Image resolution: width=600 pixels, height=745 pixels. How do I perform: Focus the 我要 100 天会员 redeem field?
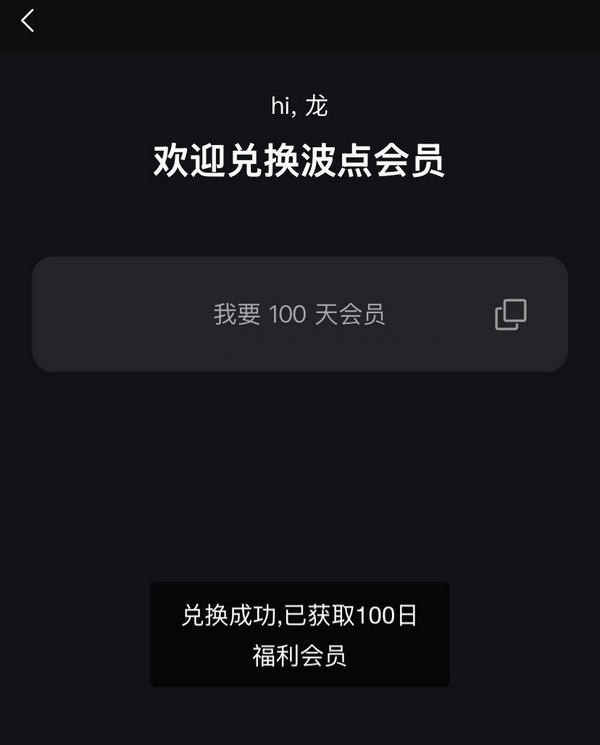[299, 314]
